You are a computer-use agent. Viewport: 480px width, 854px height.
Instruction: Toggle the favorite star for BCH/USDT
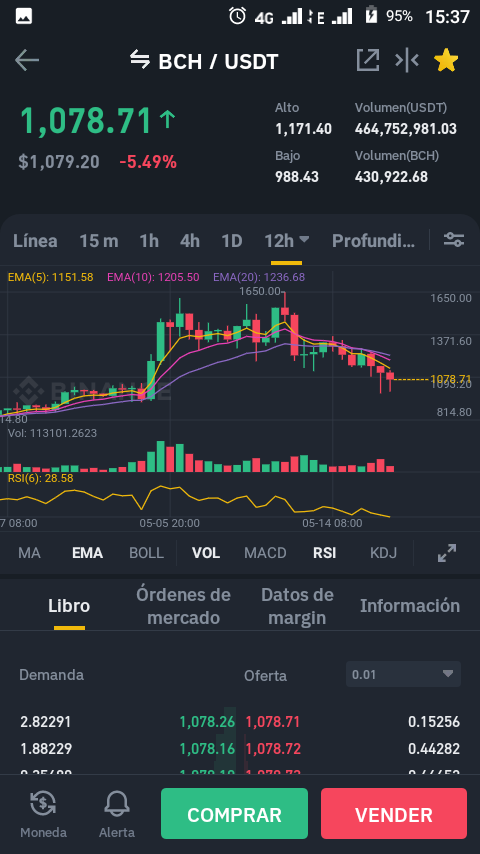tap(446, 60)
